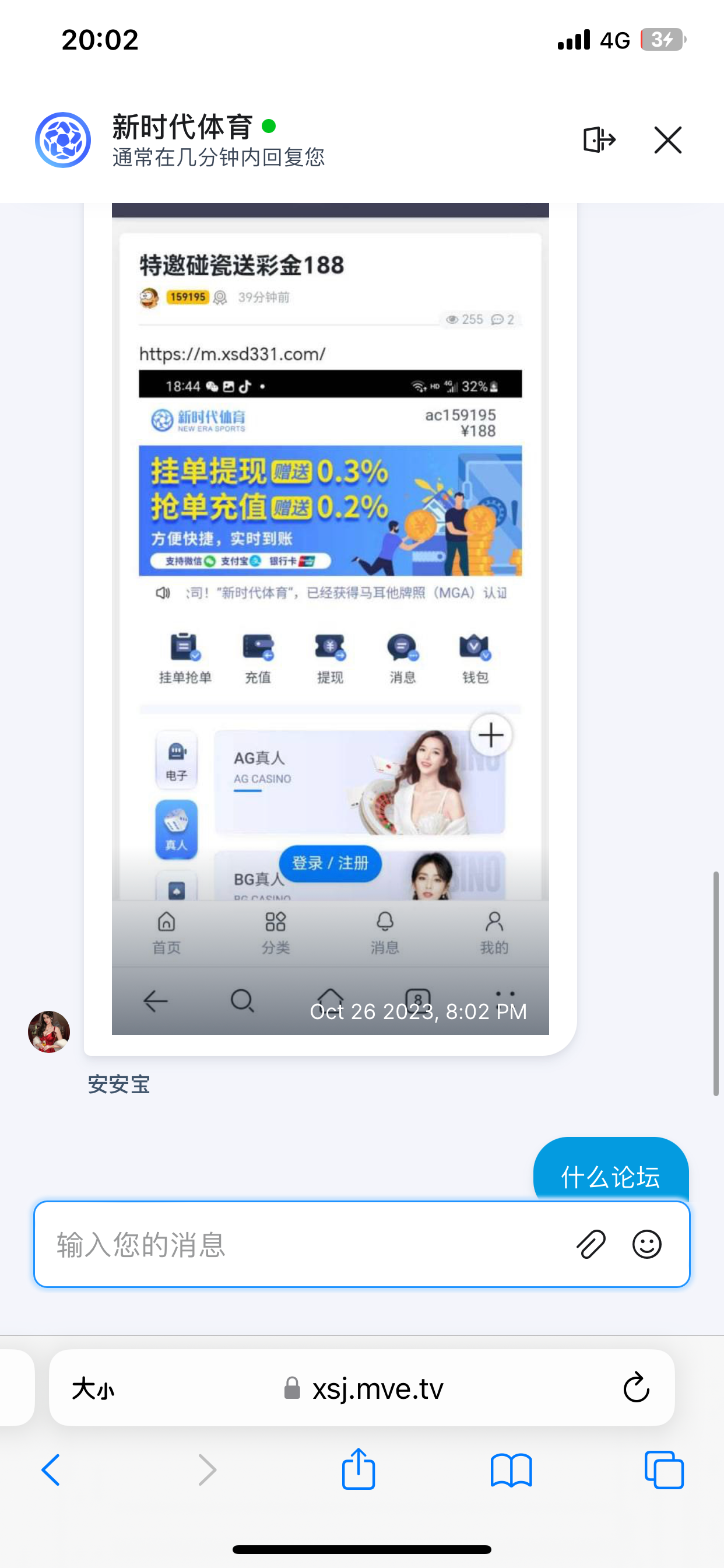This screenshot has height=1568, width=724.
Task: Close the chat widget
Action: (x=667, y=140)
